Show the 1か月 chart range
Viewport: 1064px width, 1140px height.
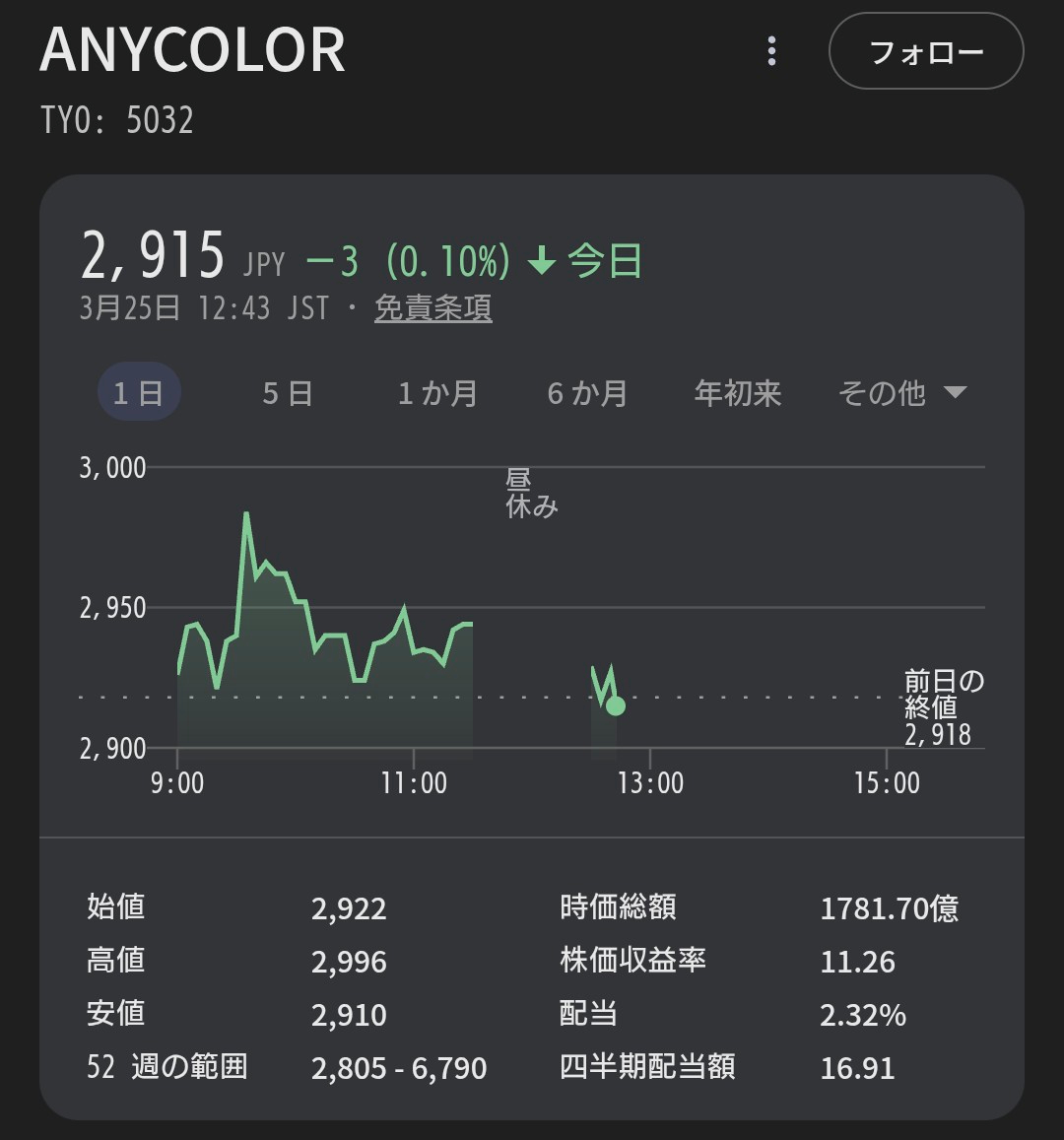(437, 393)
